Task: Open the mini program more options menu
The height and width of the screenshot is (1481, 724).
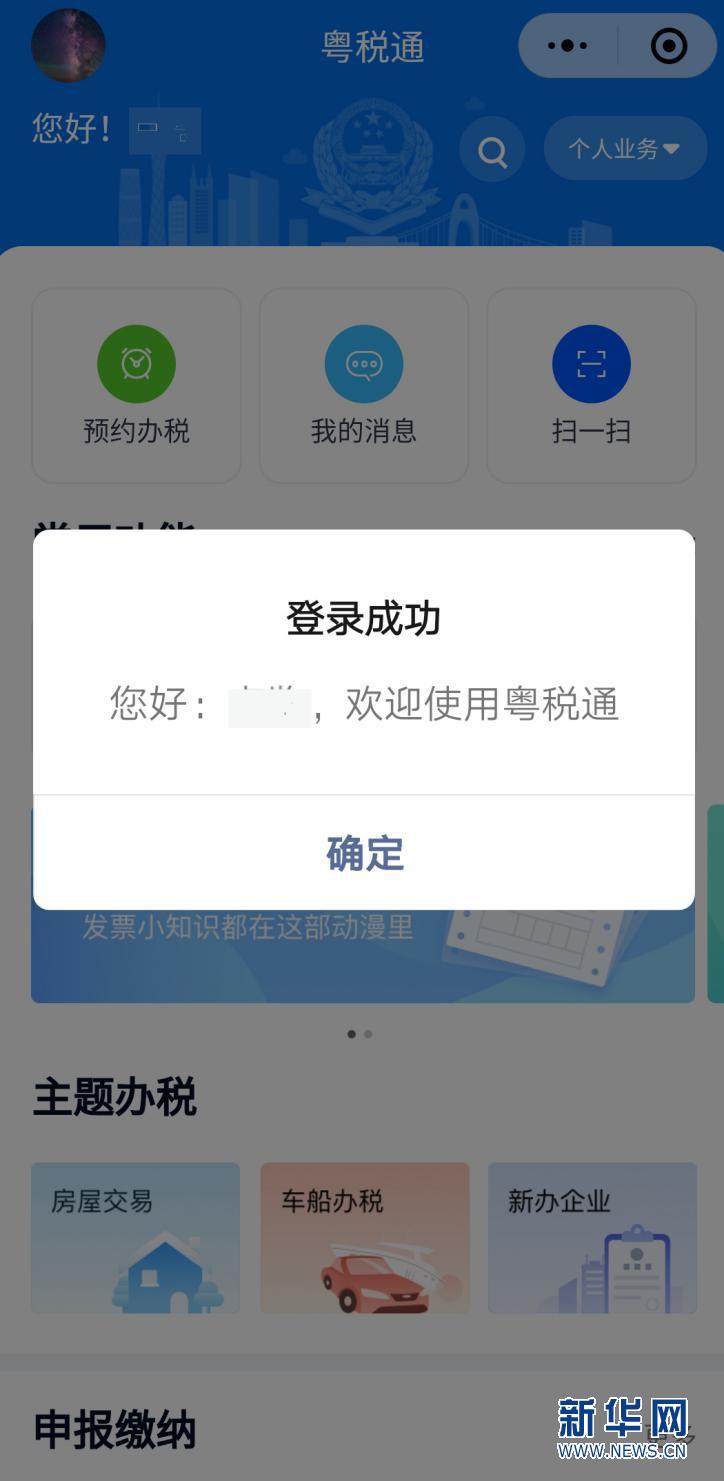Action: pyautogui.click(x=567, y=46)
